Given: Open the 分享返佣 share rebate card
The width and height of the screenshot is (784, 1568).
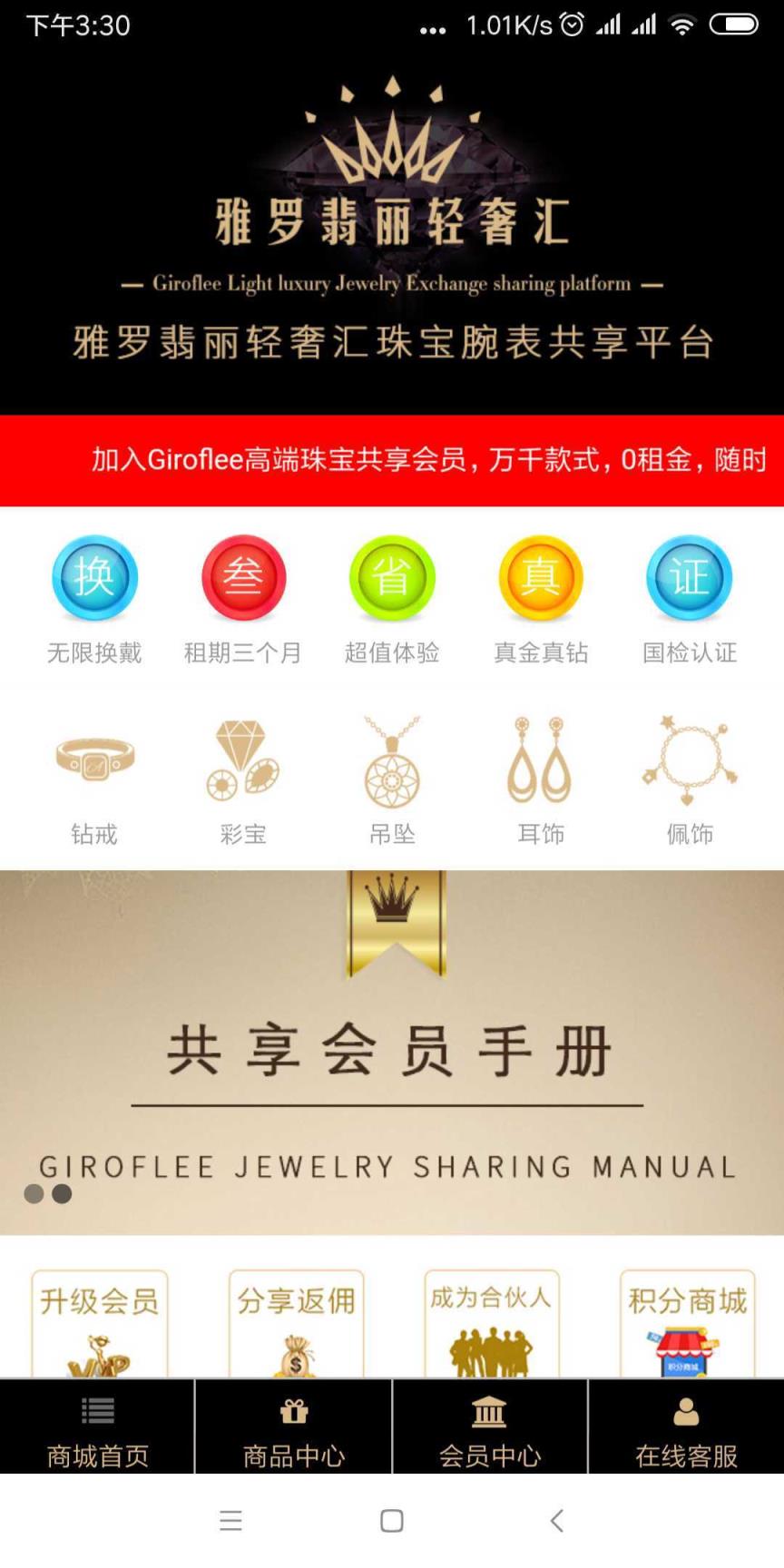Looking at the screenshot, I should pyautogui.click(x=296, y=1323).
